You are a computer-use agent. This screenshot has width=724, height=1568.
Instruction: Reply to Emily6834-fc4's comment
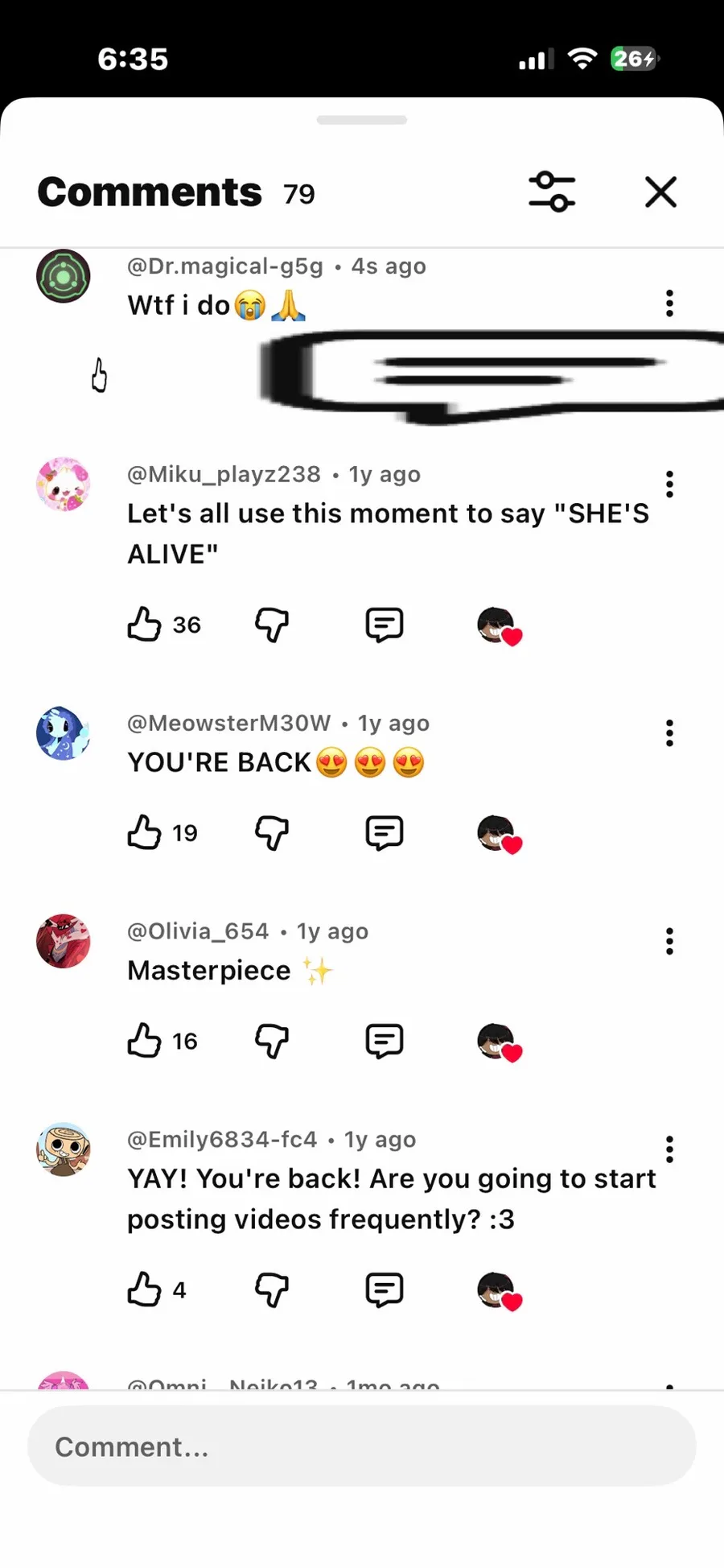[384, 1289]
